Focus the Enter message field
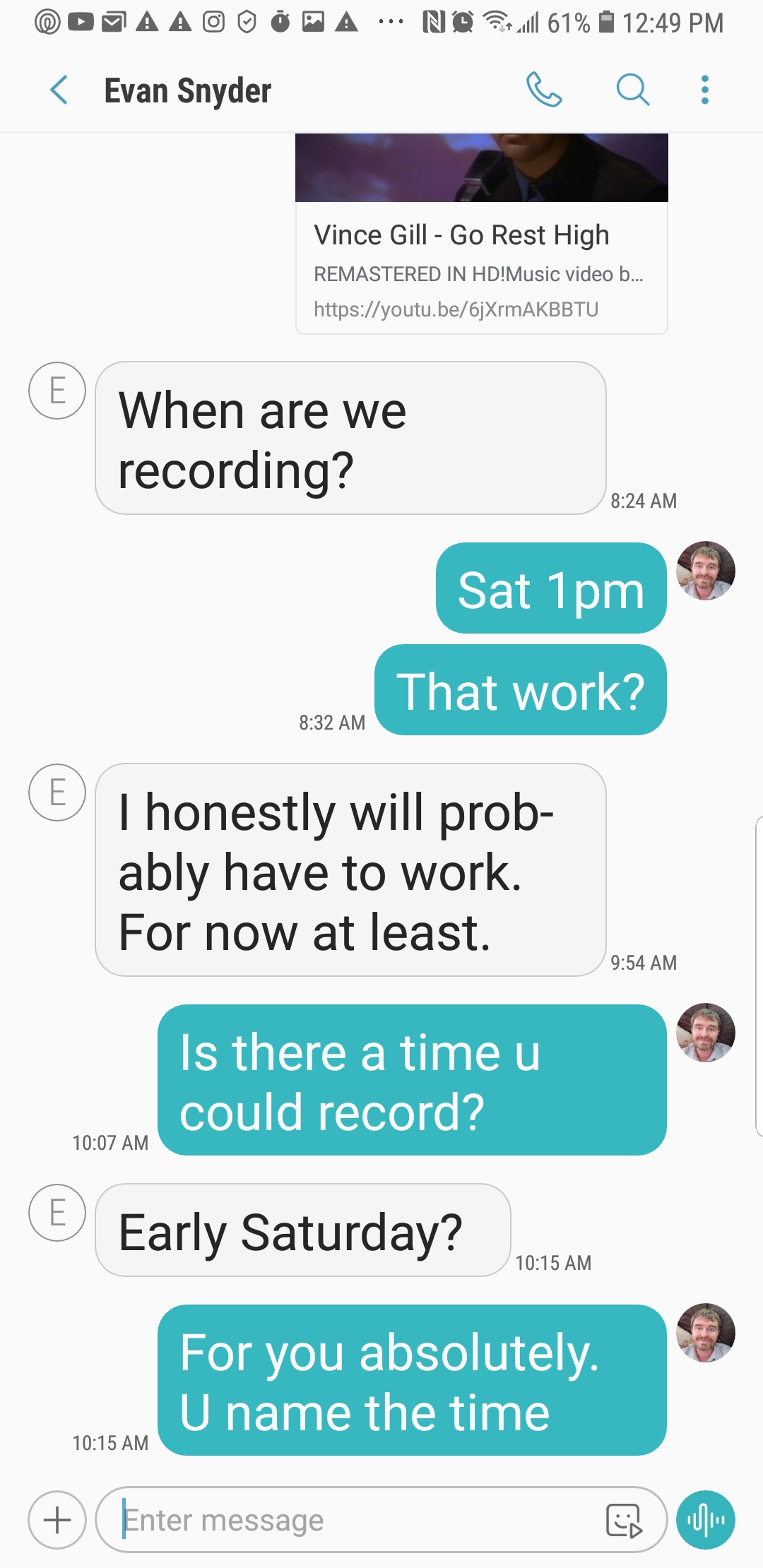 click(x=353, y=1520)
